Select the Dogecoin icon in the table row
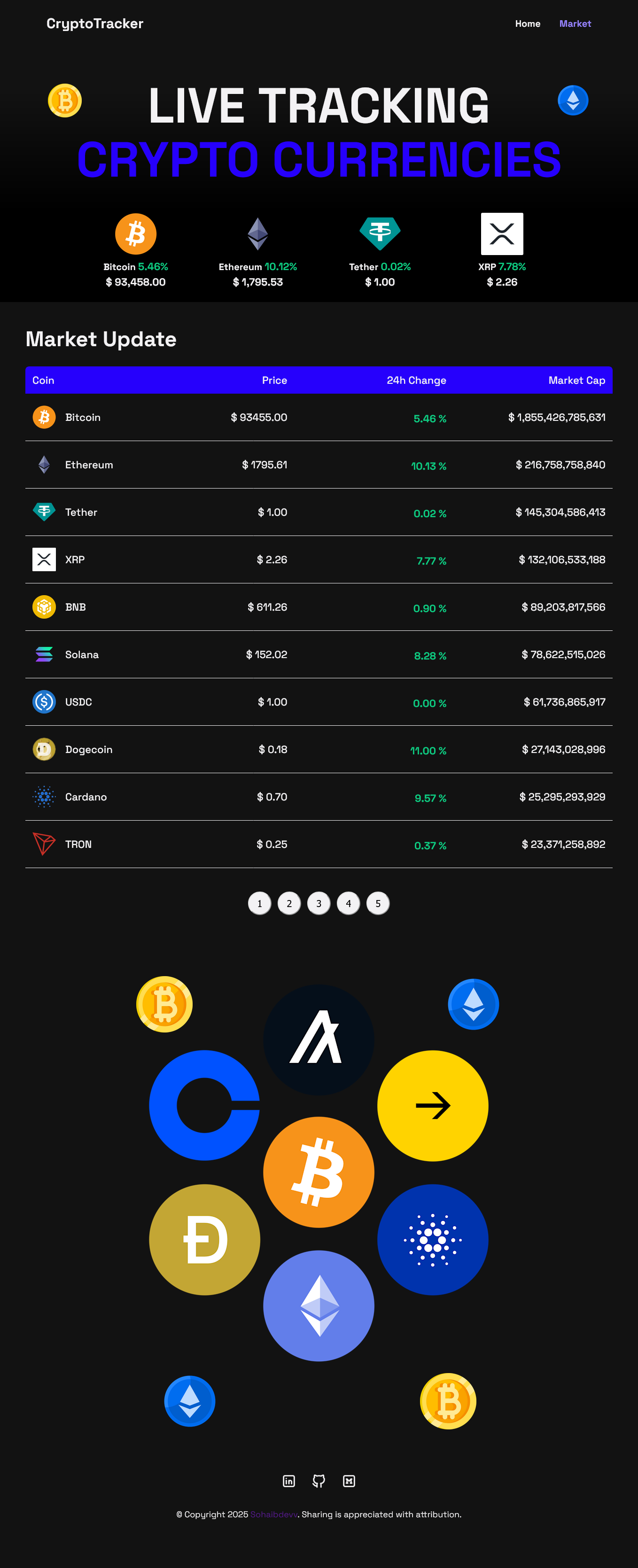This screenshot has width=638, height=1568. [44, 749]
